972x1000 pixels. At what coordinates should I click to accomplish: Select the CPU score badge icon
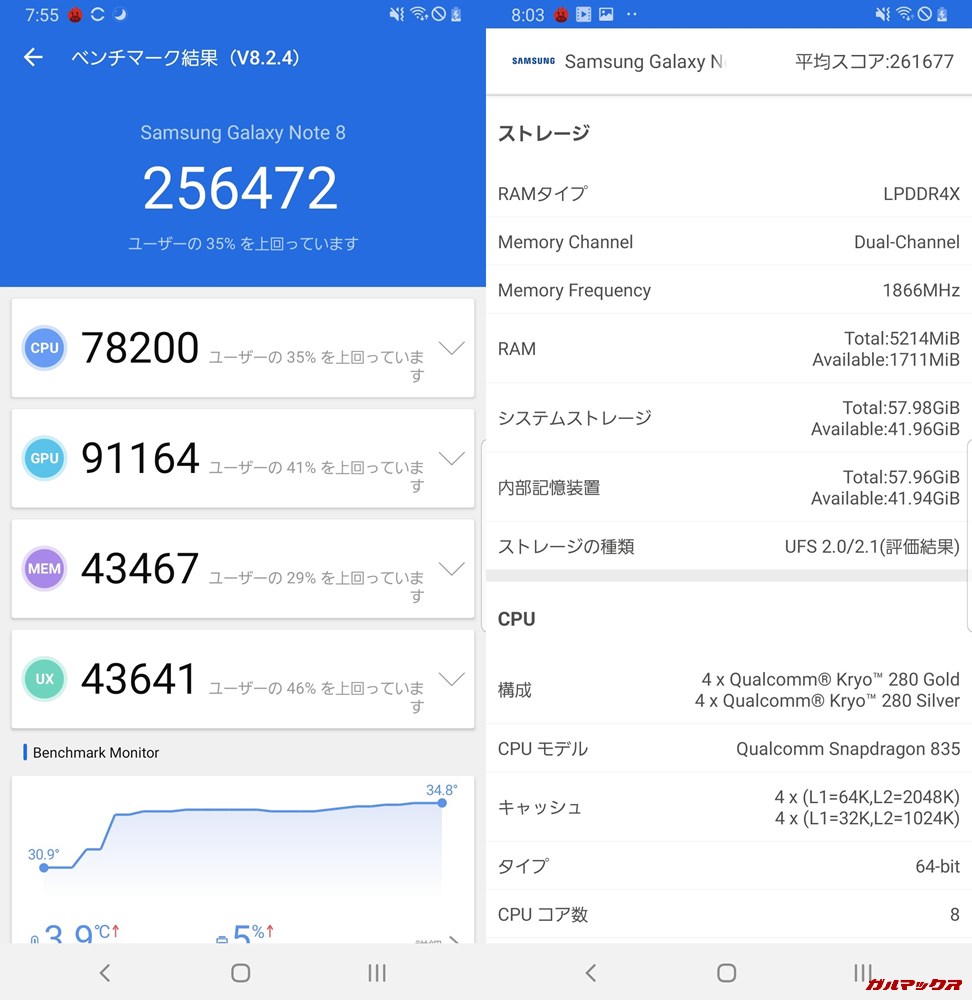coord(44,348)
